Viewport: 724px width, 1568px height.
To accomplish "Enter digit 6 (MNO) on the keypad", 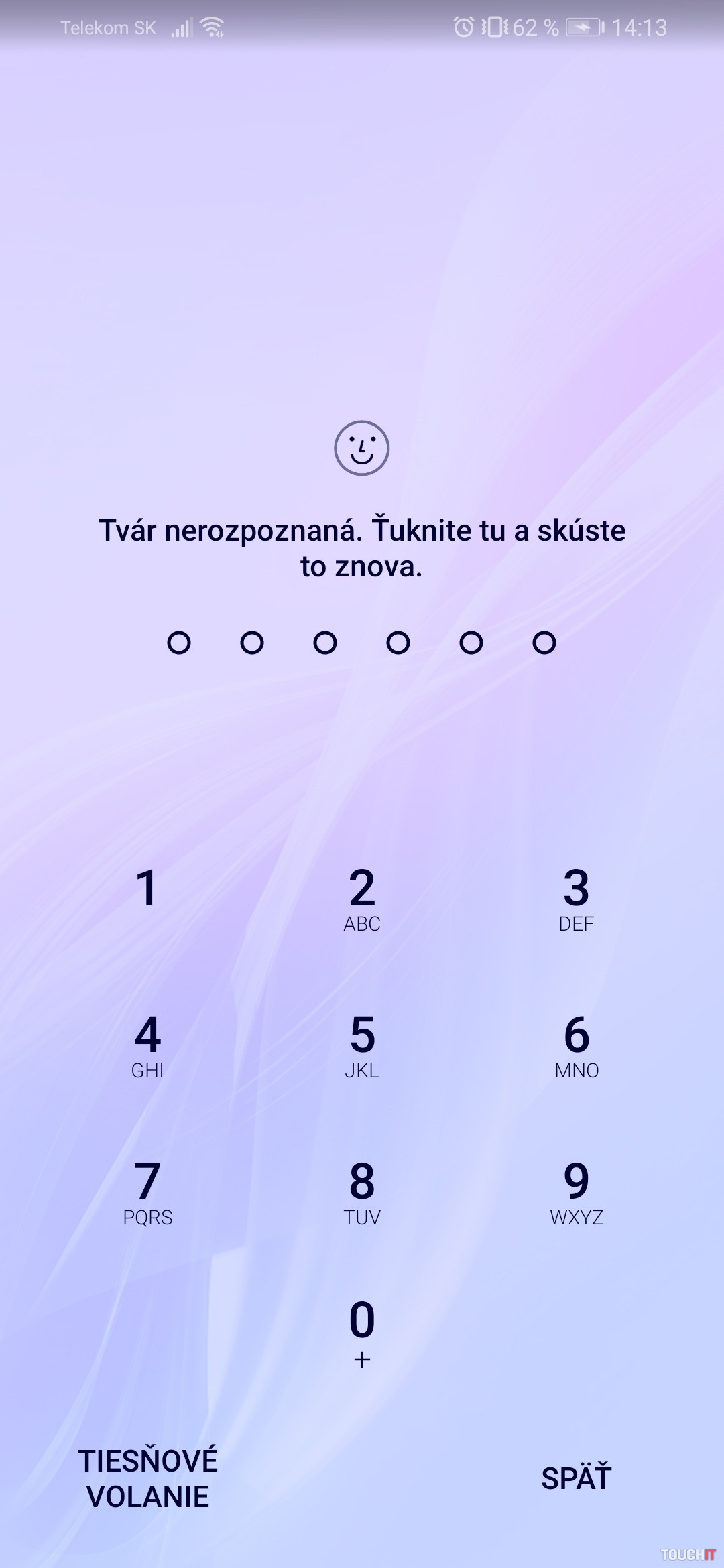I will (577, 1044).
